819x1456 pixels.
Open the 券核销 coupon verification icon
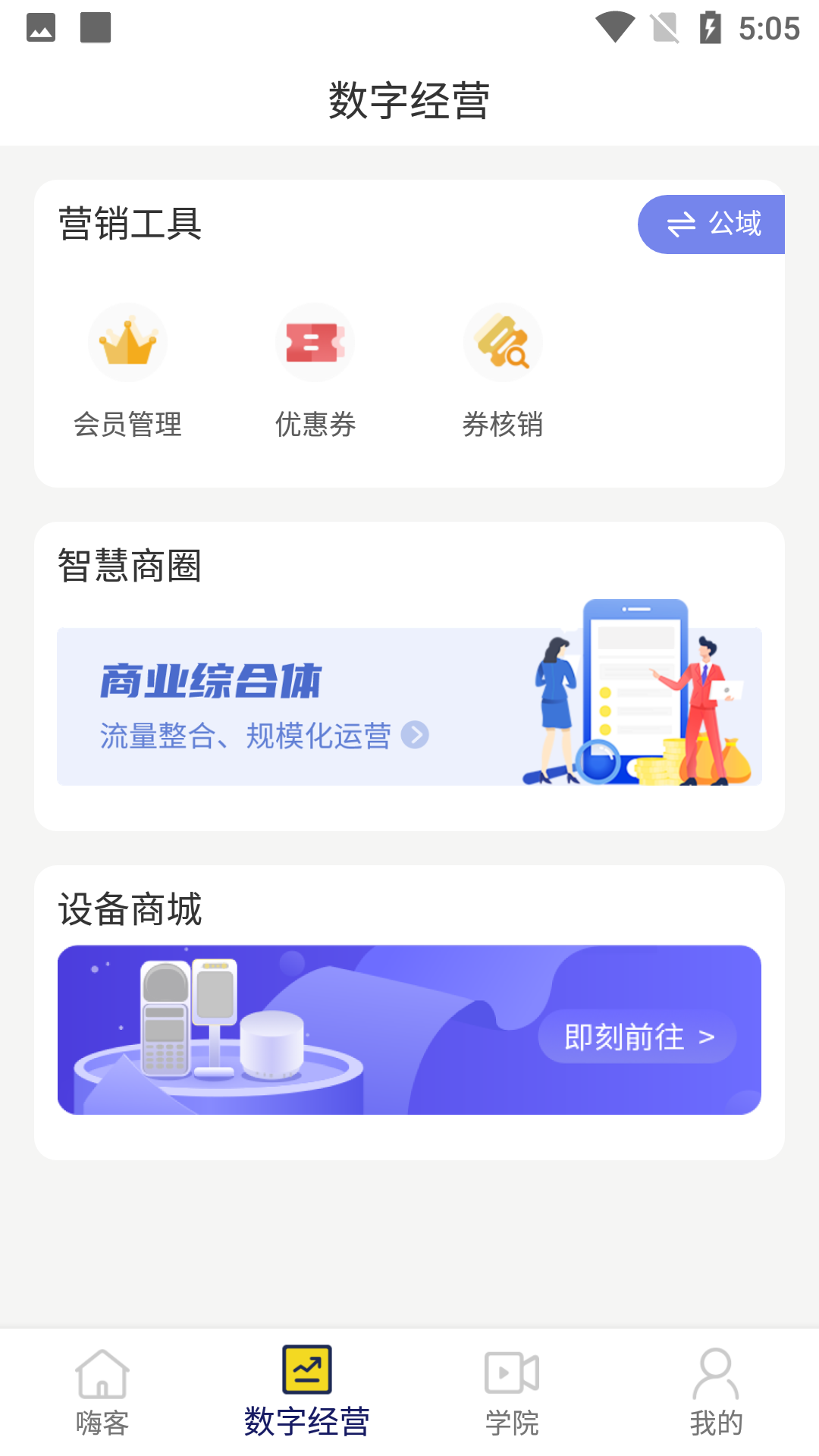click(503, 342)
